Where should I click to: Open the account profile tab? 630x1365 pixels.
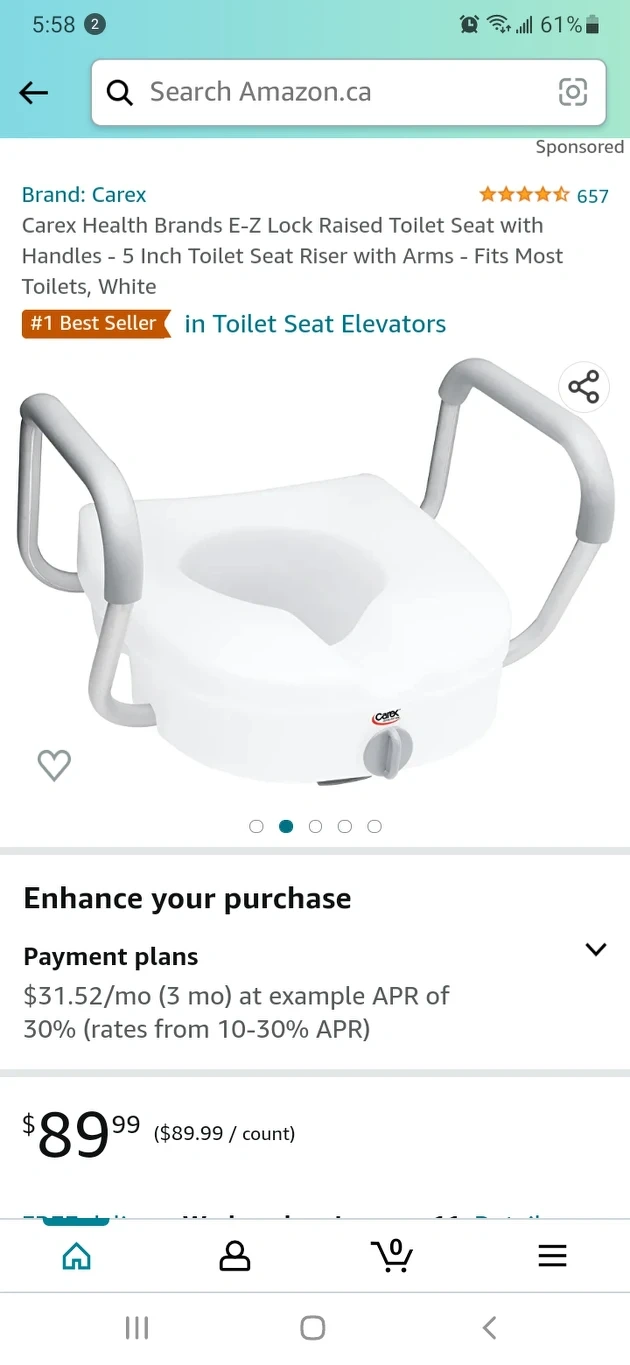[x=234, y=1255]
